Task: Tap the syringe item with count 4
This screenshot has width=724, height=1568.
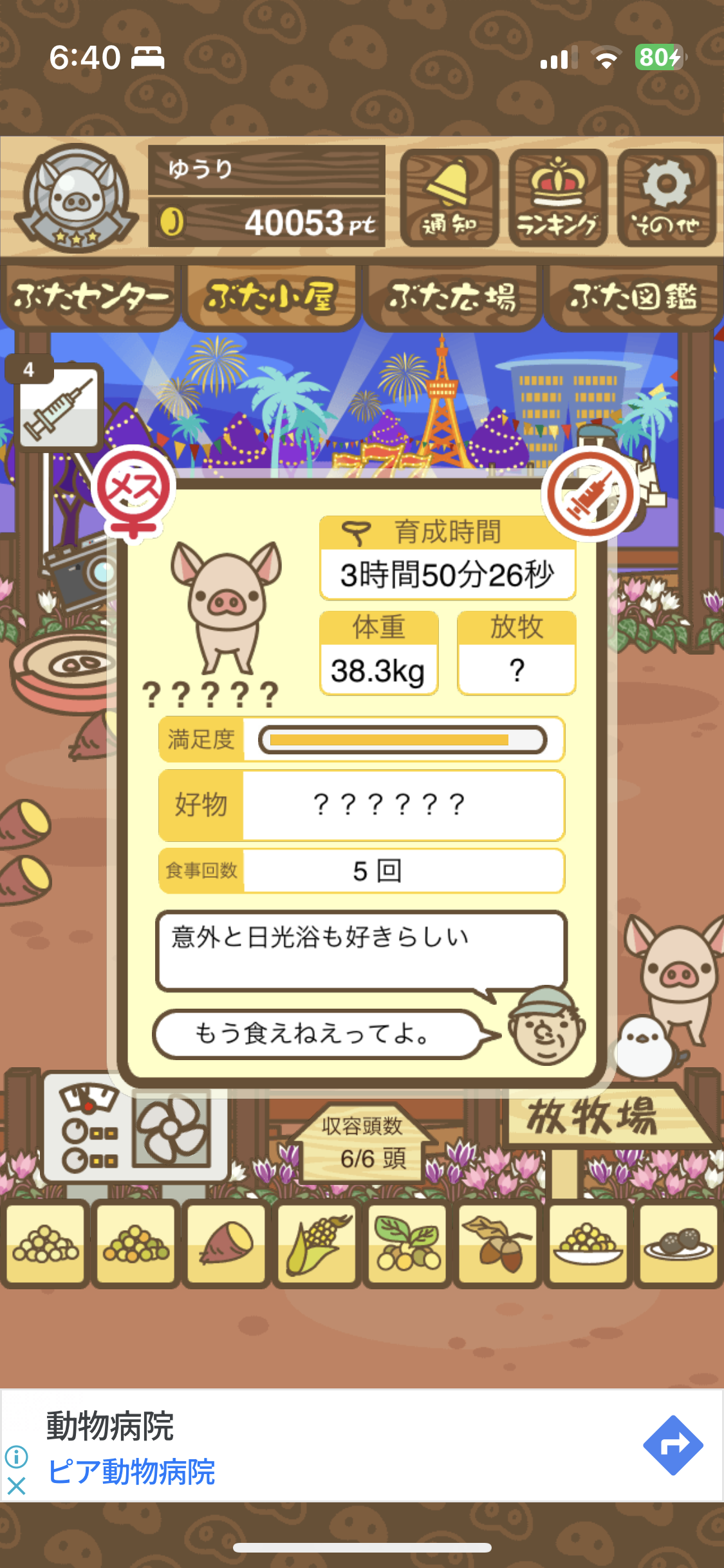Action: (x=58, y=406)
